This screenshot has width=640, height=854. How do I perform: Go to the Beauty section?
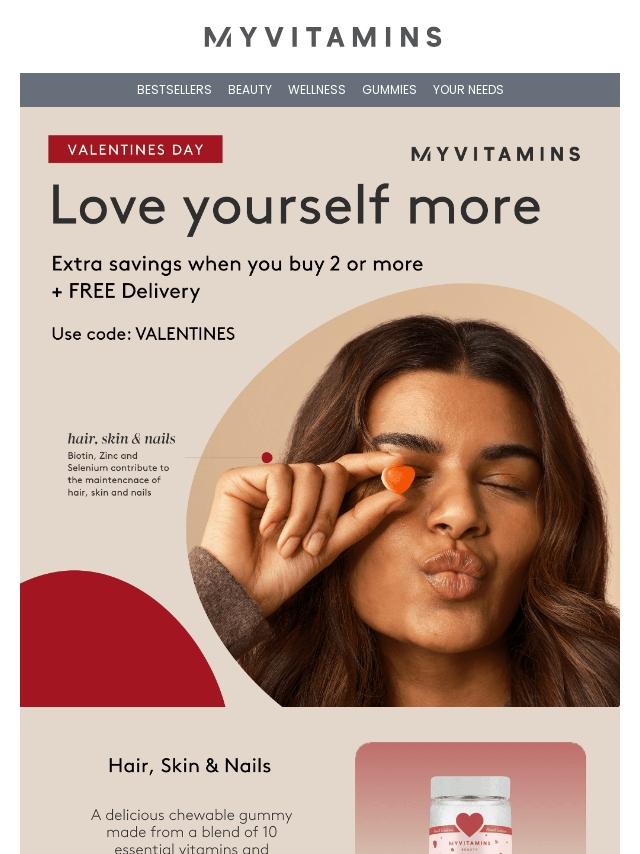[x=250, y=90]
